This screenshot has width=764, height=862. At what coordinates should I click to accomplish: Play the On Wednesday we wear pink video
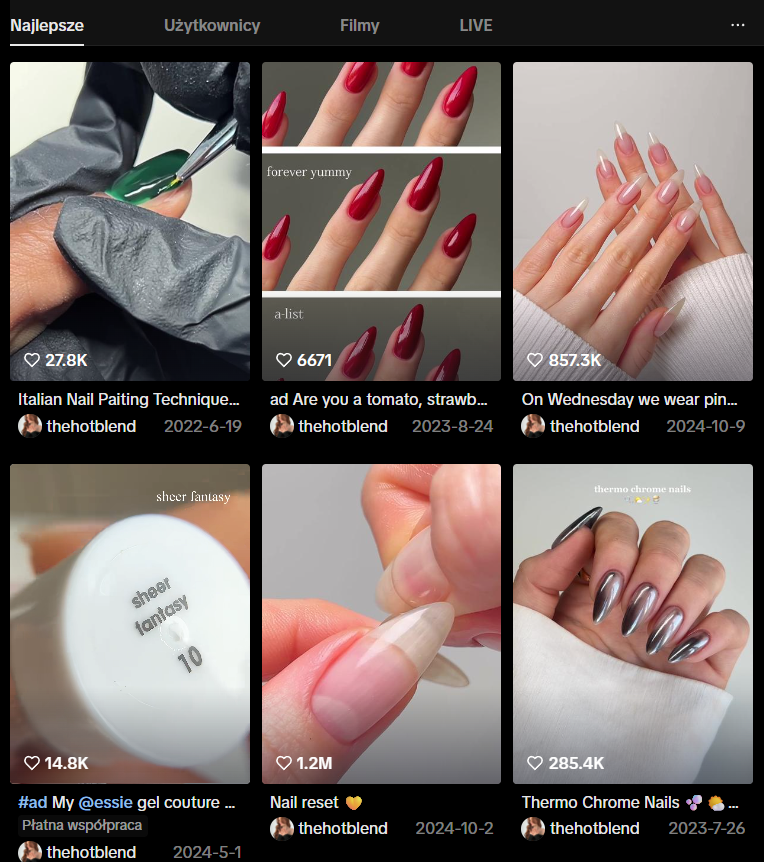[x=632, y=221]
